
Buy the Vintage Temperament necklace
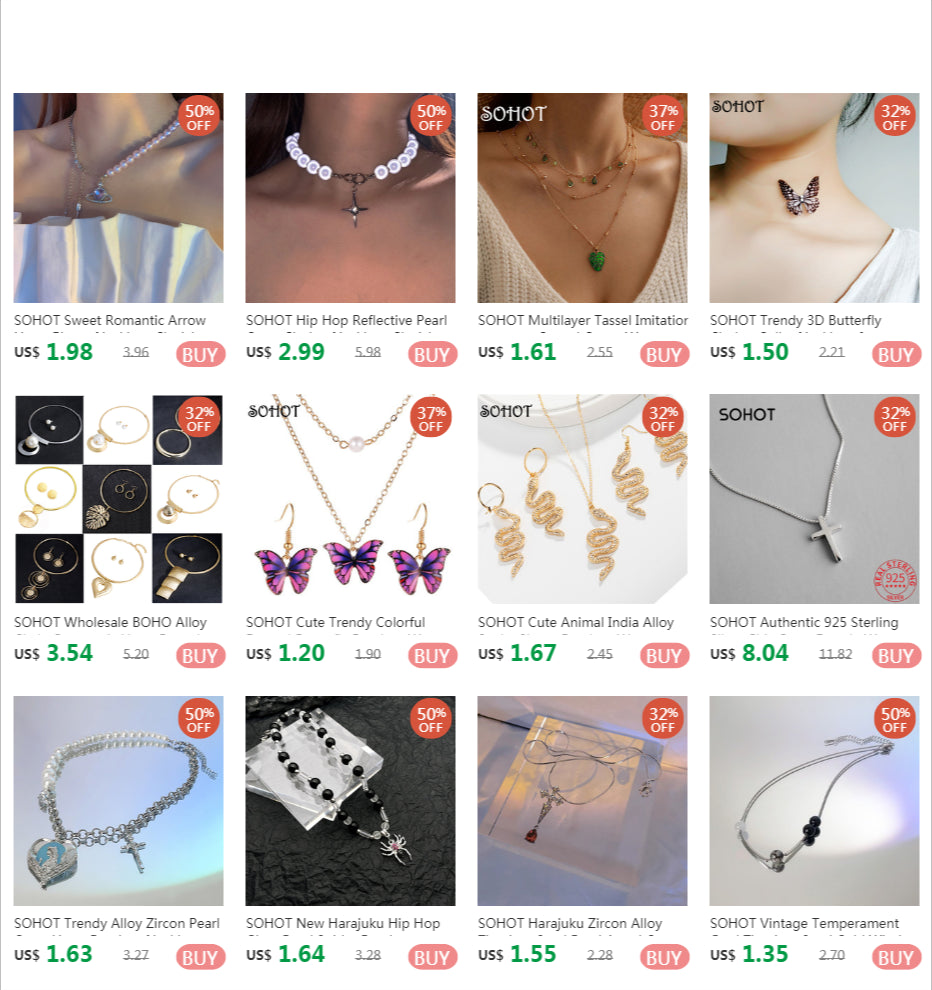896,957
